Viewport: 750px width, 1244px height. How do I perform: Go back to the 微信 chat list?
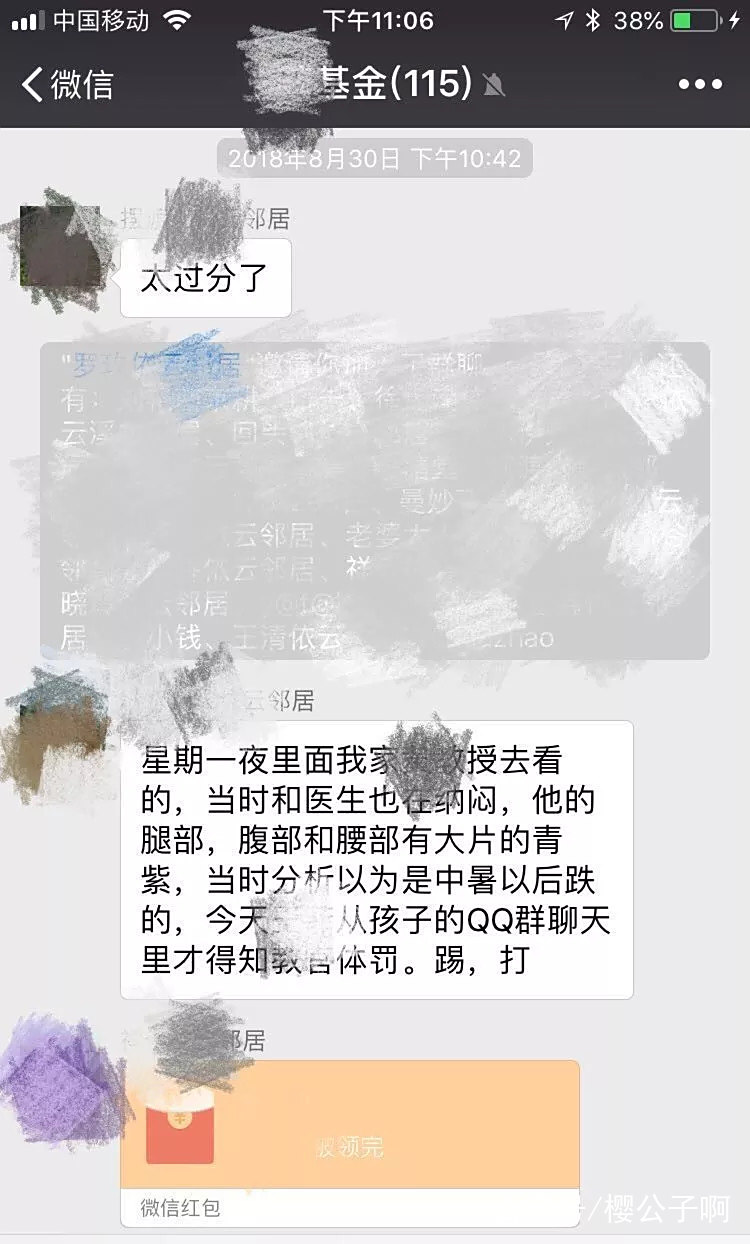click(68, 85)
